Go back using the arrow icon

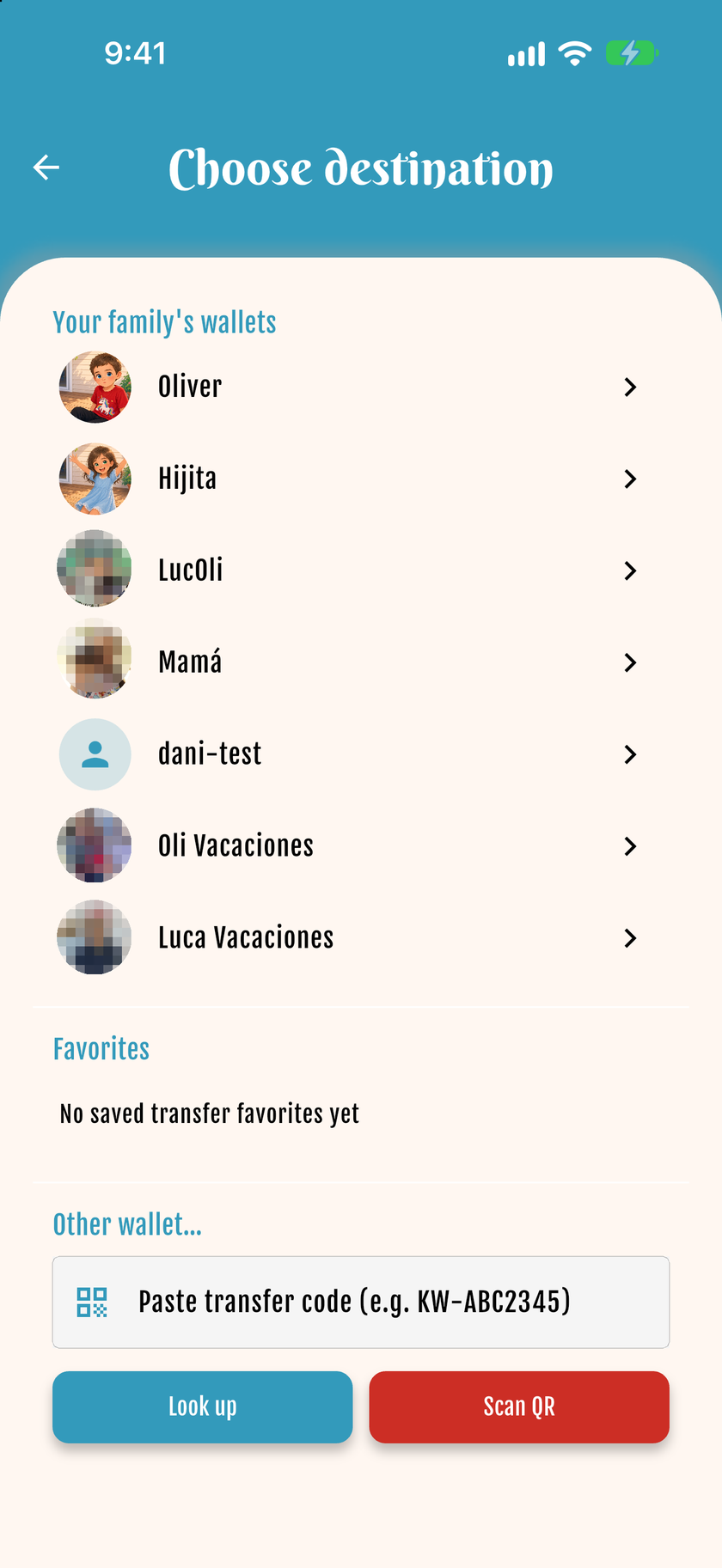click(x=46, y=168)
